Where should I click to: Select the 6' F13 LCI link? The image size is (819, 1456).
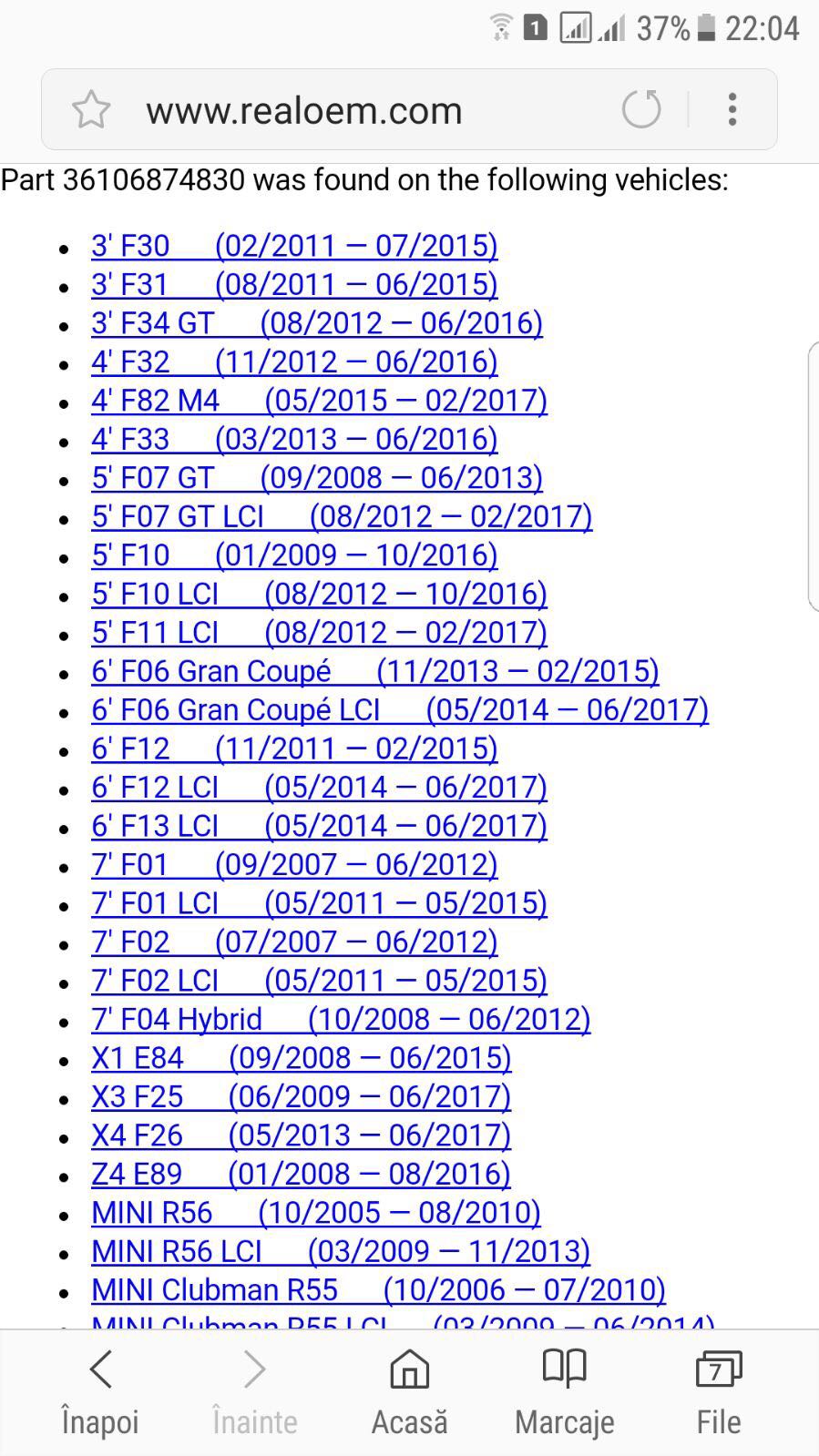click(x=319, y=826)
